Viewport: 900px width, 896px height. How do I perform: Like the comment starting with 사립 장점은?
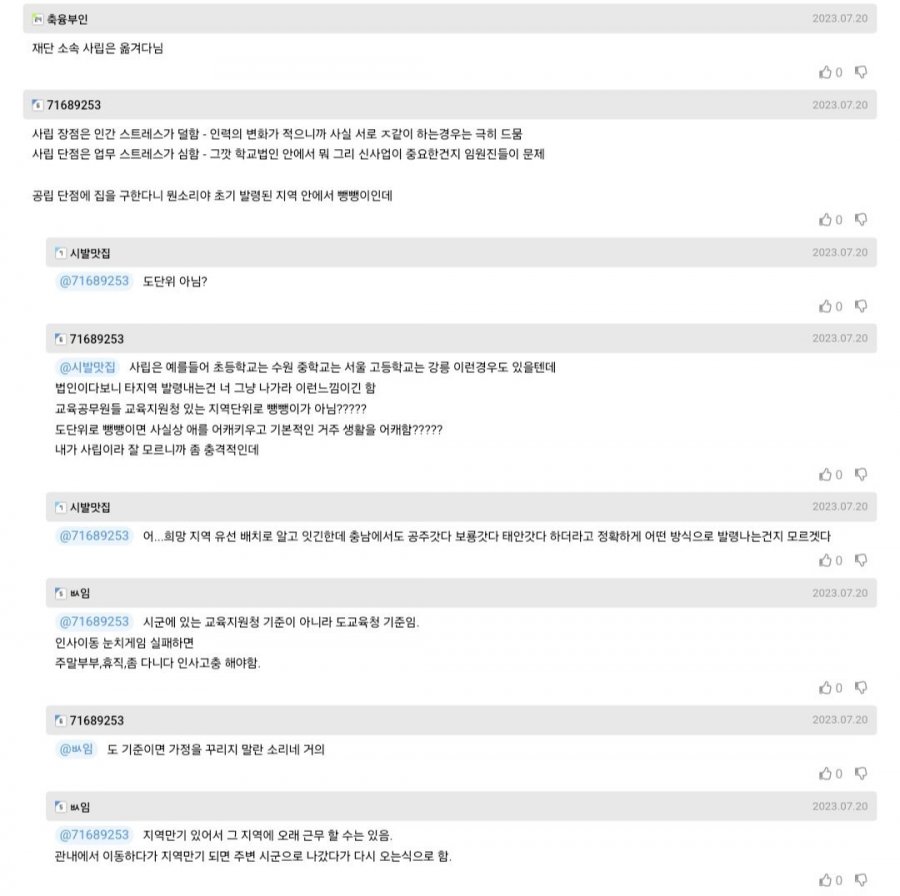826,219
